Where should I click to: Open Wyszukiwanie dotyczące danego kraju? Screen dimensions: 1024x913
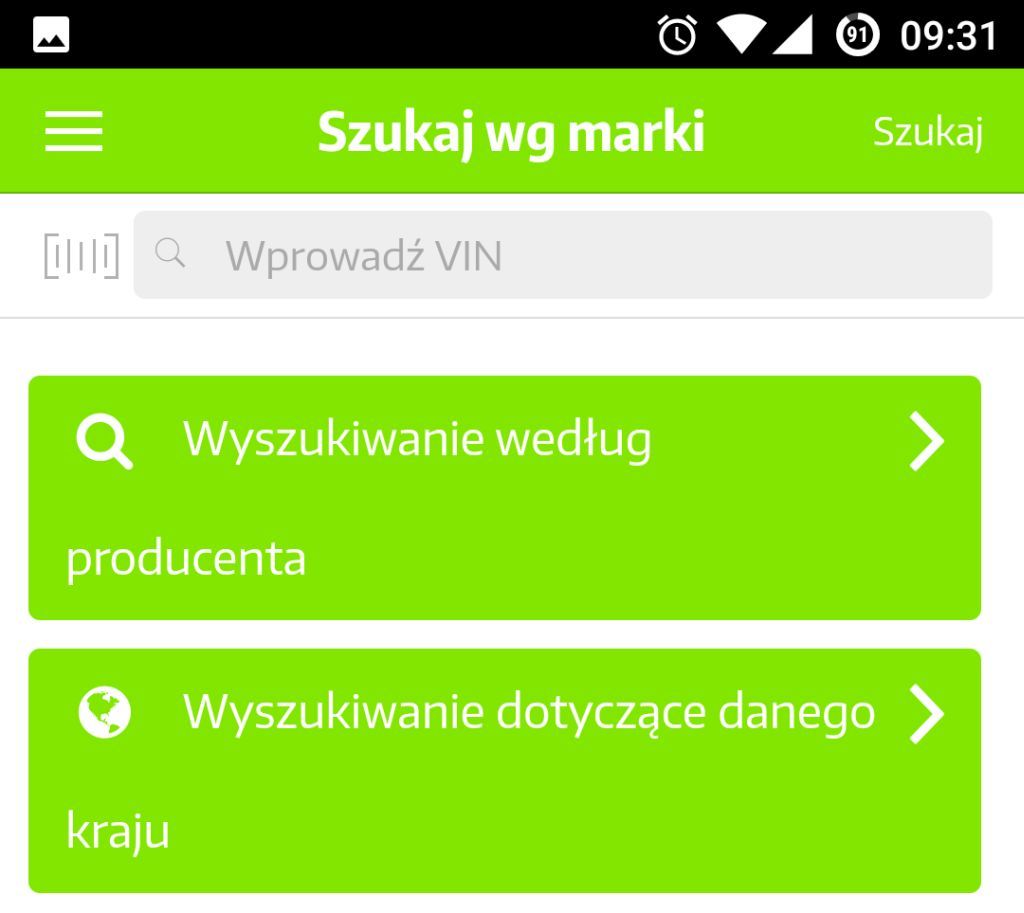tap(504, 770)
